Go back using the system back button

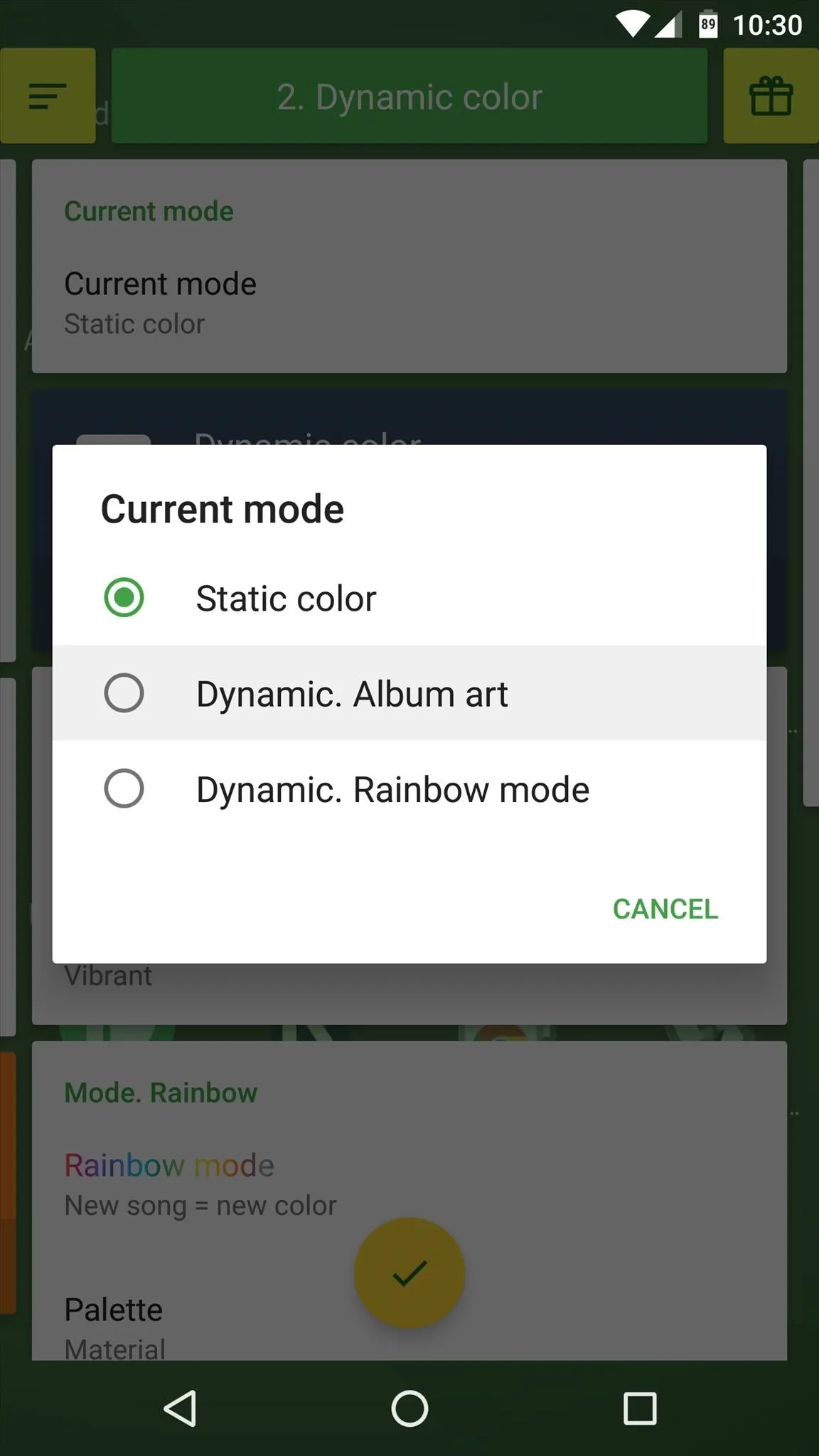[181, 1408]
